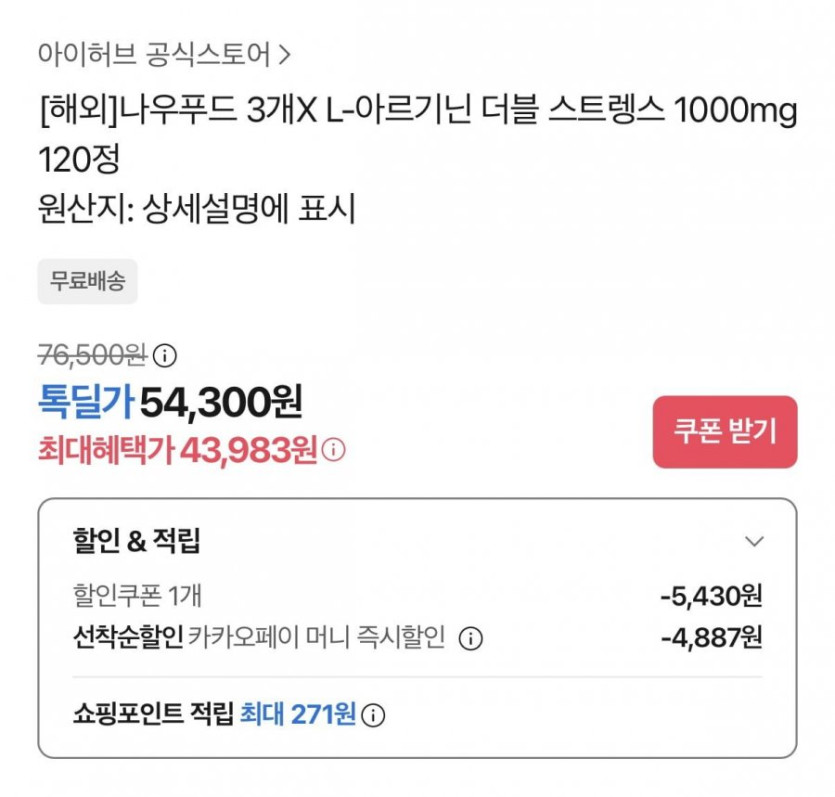Open the 아이허브 공식스토어 store link
835x797 pixels.
point(163,55)
